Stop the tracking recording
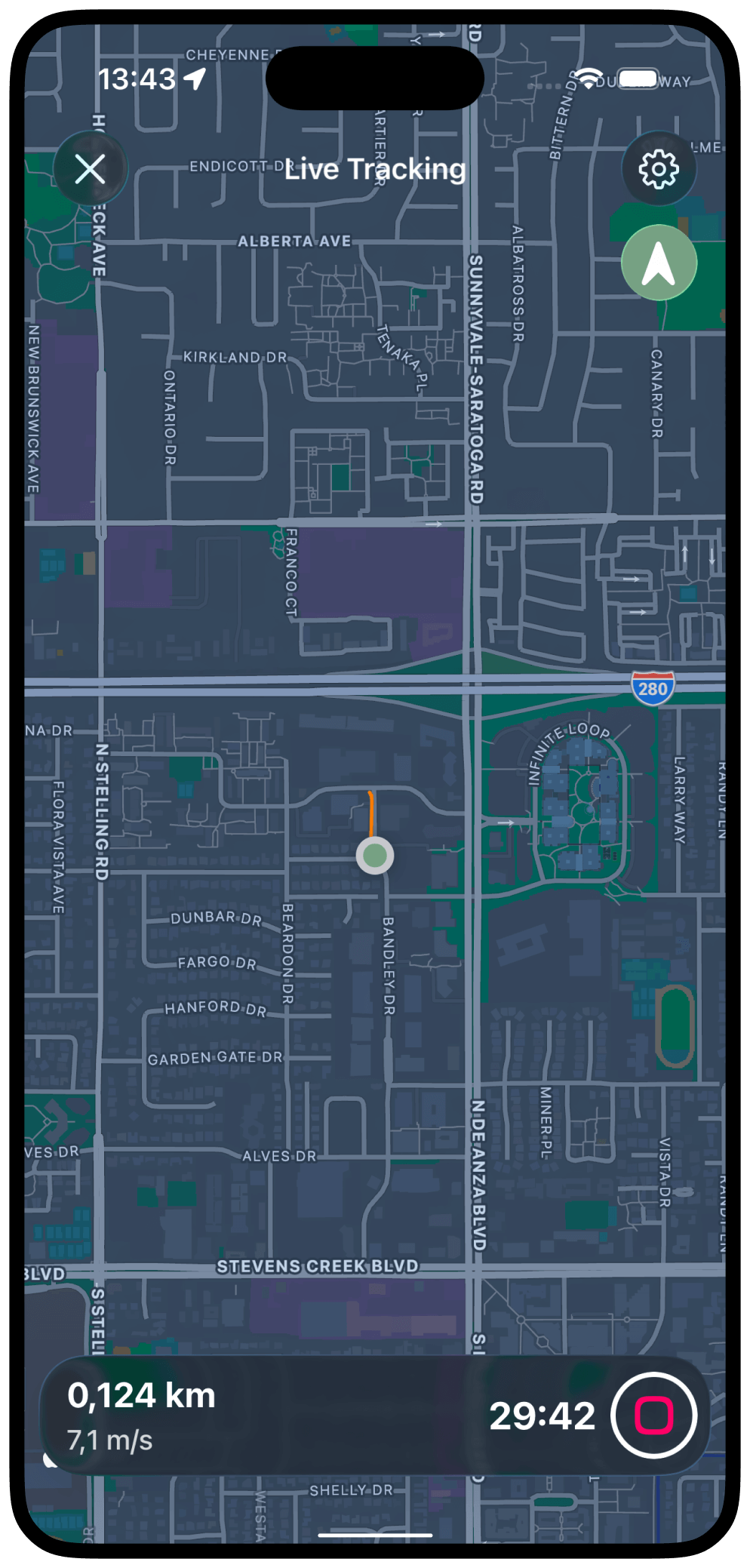This screenshot has height=1568, width=750. [x=653, y=1415]
